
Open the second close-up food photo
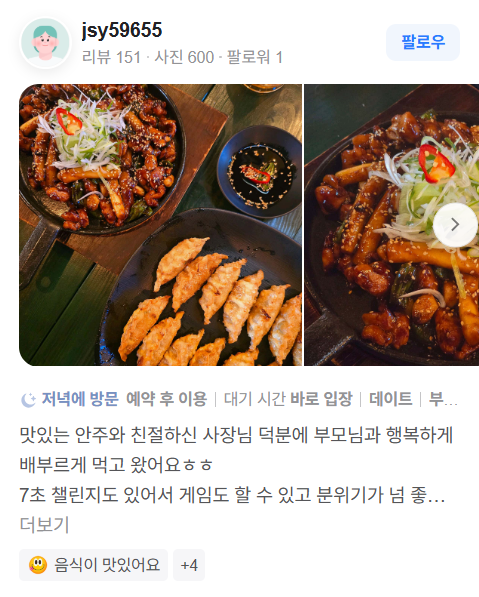(391, 225)
